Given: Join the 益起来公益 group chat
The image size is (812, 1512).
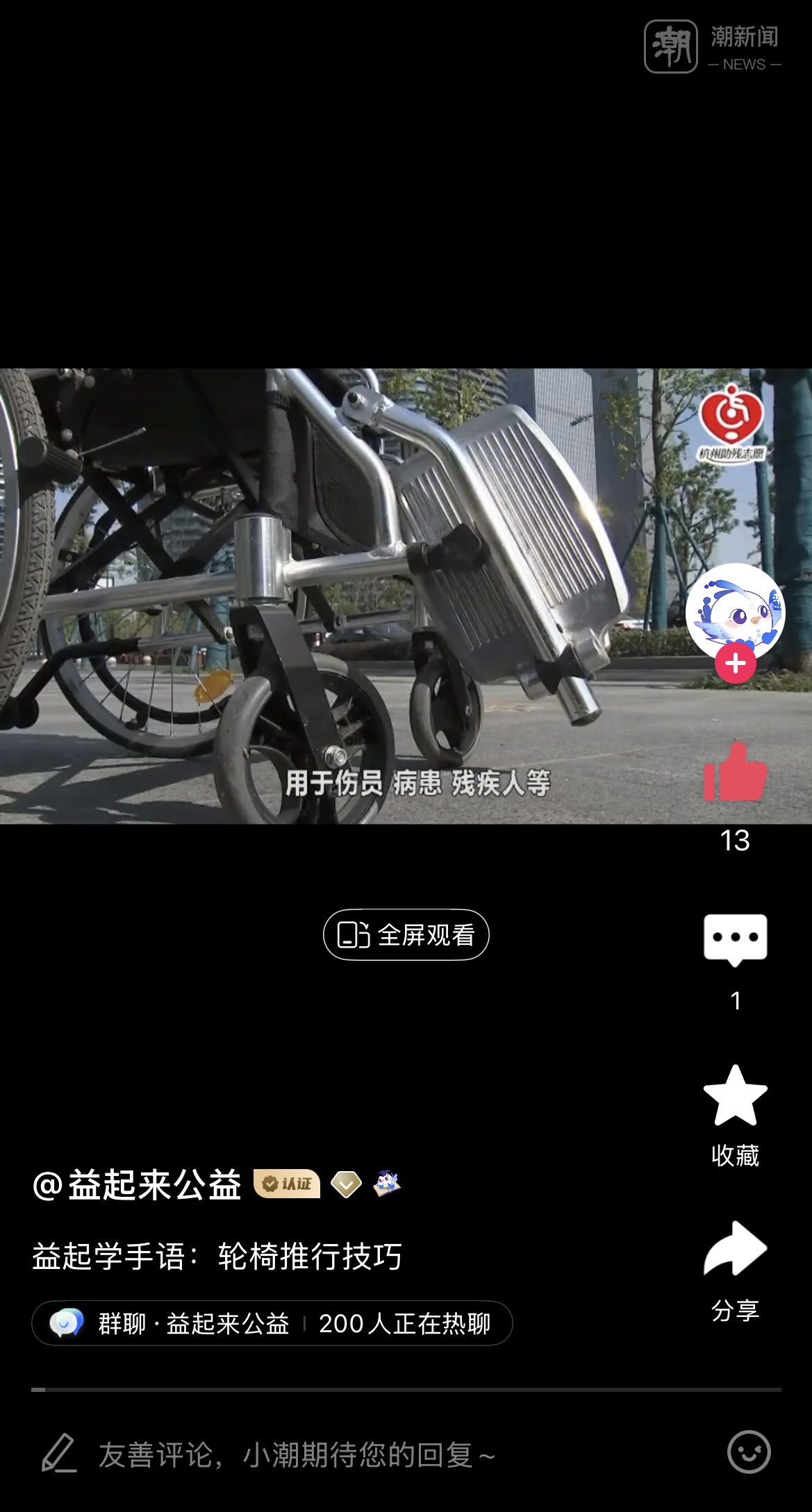Looking at the screenshot, I should [x=272, y=1323].
